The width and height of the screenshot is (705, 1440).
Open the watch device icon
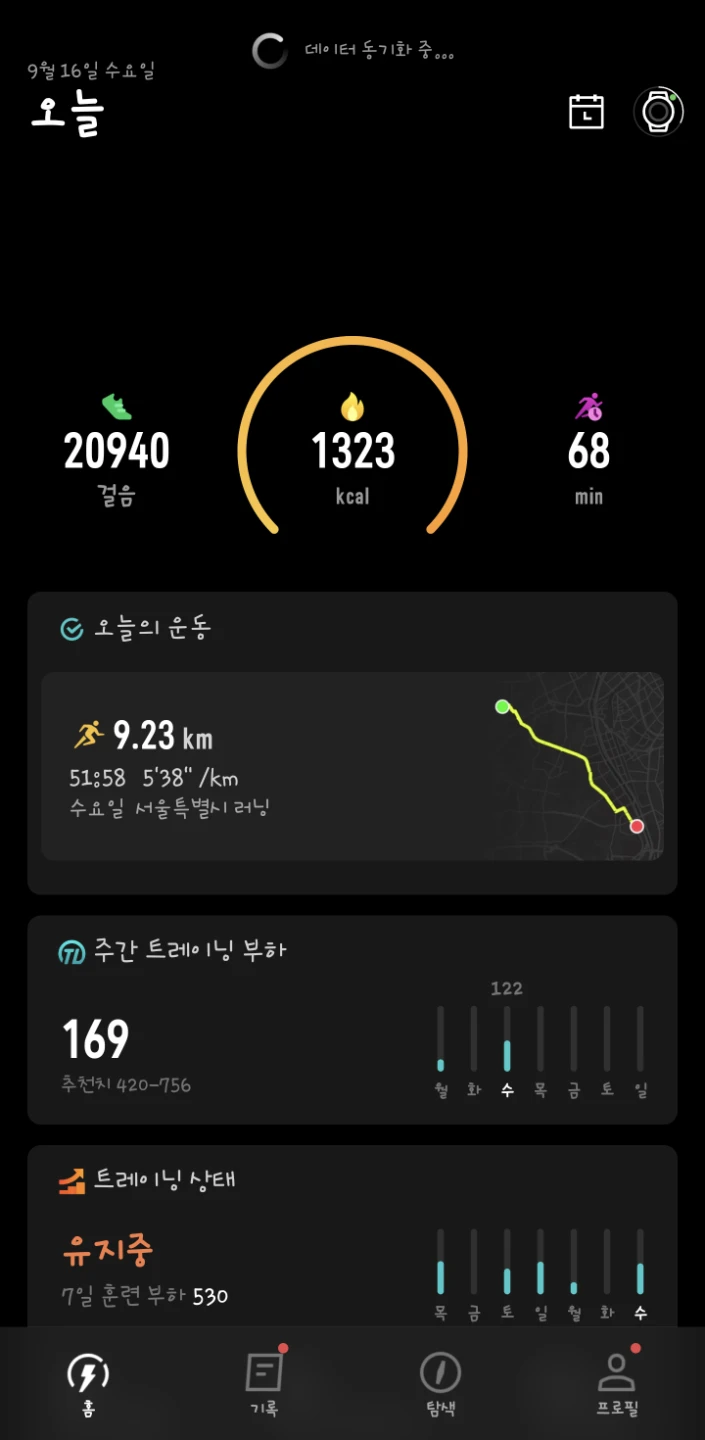click(658, 111)
